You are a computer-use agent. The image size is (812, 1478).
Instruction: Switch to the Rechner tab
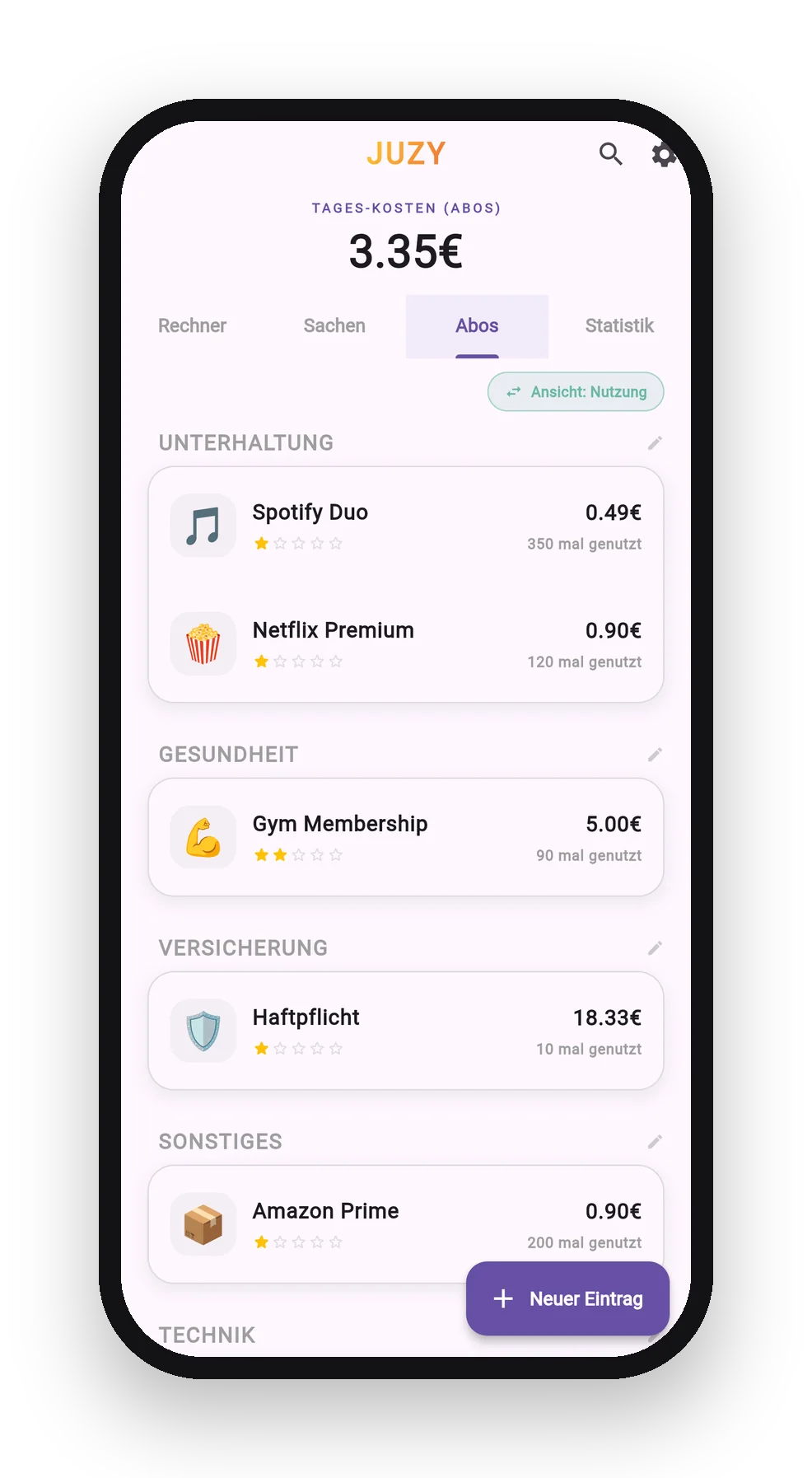tap(192, 326)
